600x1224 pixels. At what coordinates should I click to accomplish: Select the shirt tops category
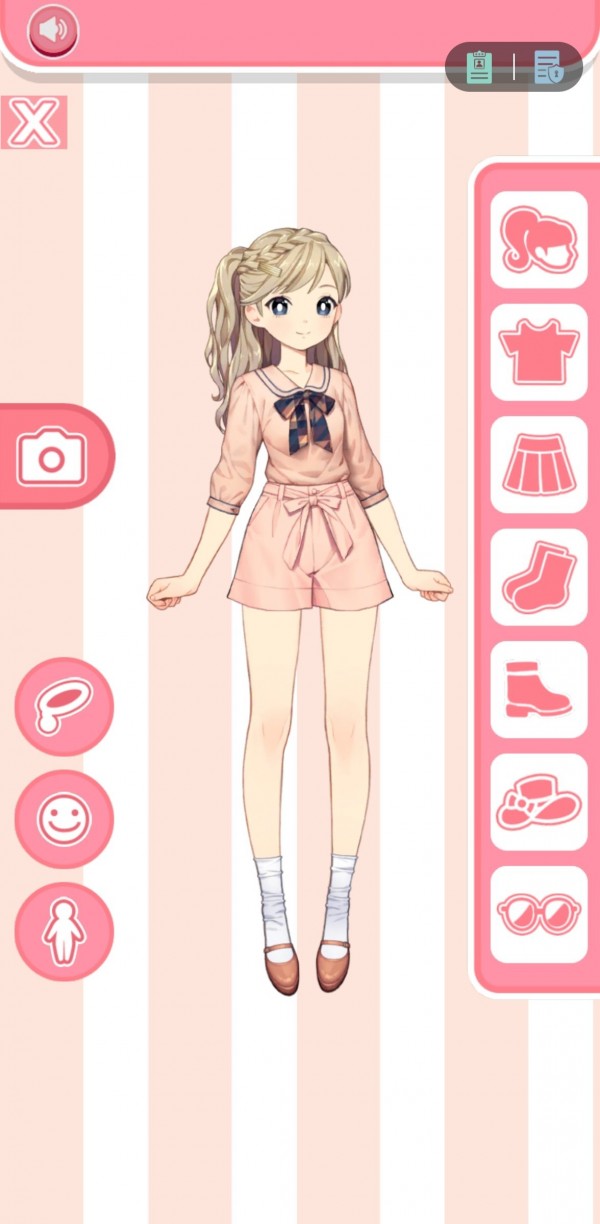[x=539, y=353]
